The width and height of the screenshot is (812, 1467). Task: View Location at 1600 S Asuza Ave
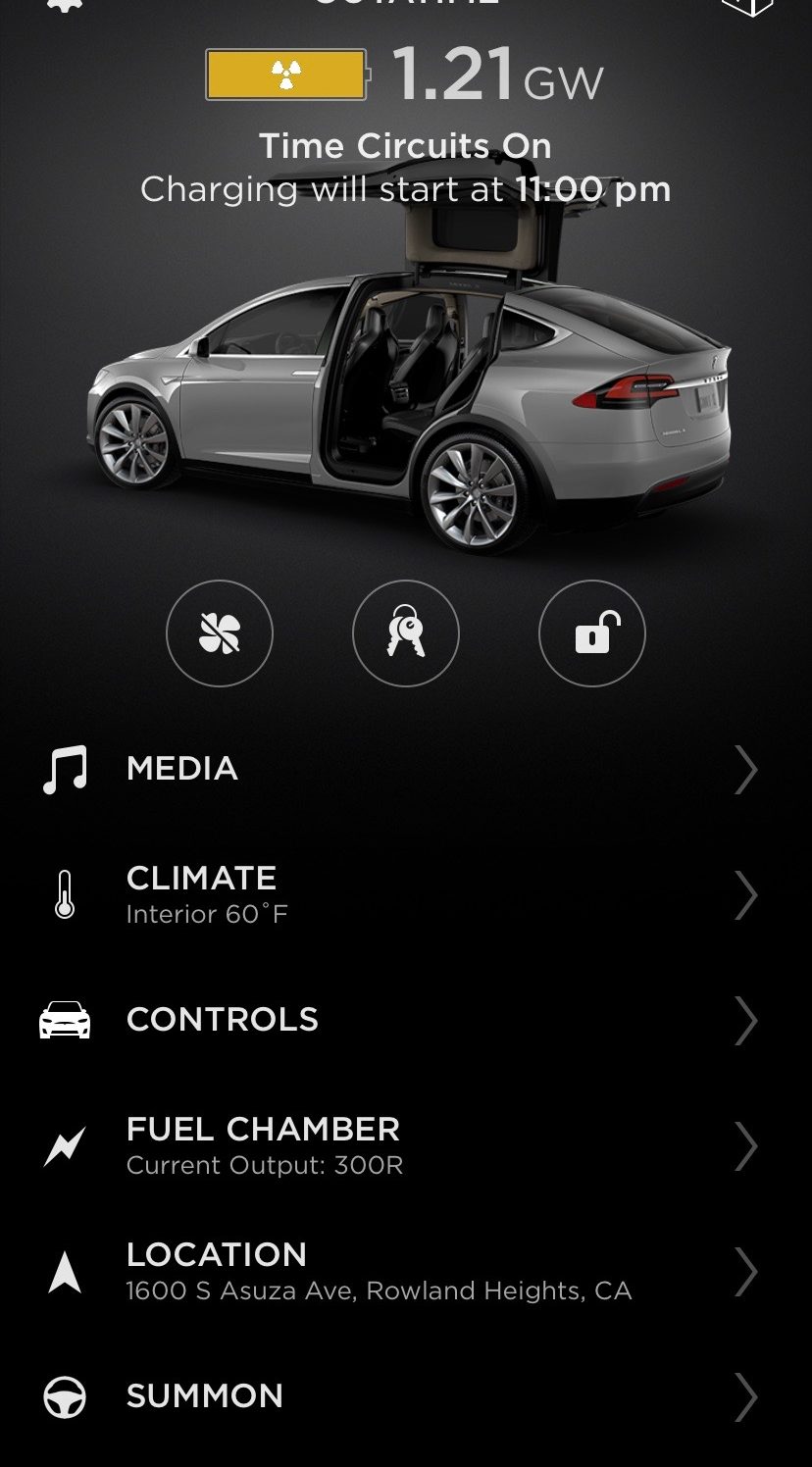click(406, 1271)
